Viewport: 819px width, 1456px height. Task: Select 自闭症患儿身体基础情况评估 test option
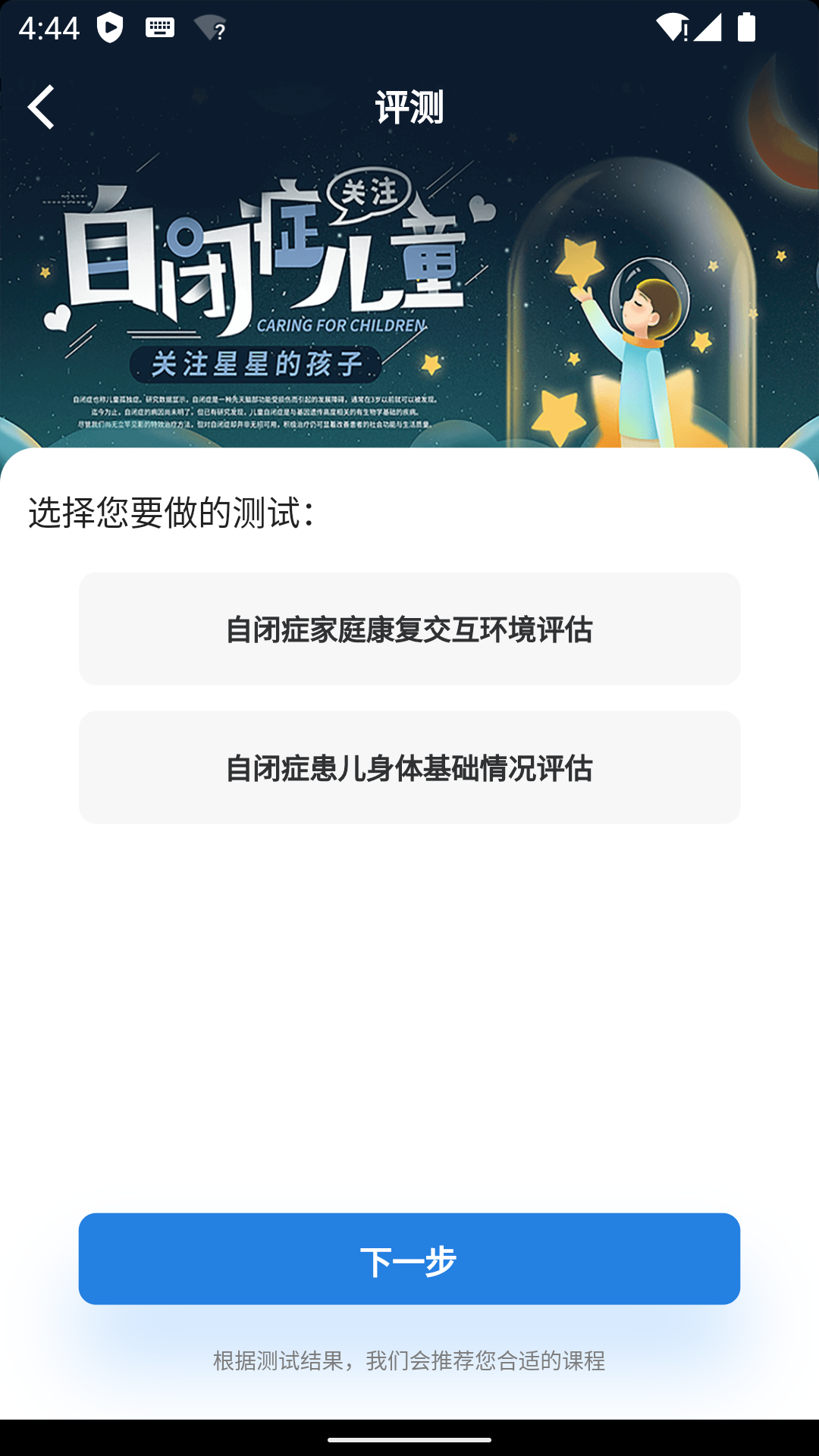click(409, 767)
